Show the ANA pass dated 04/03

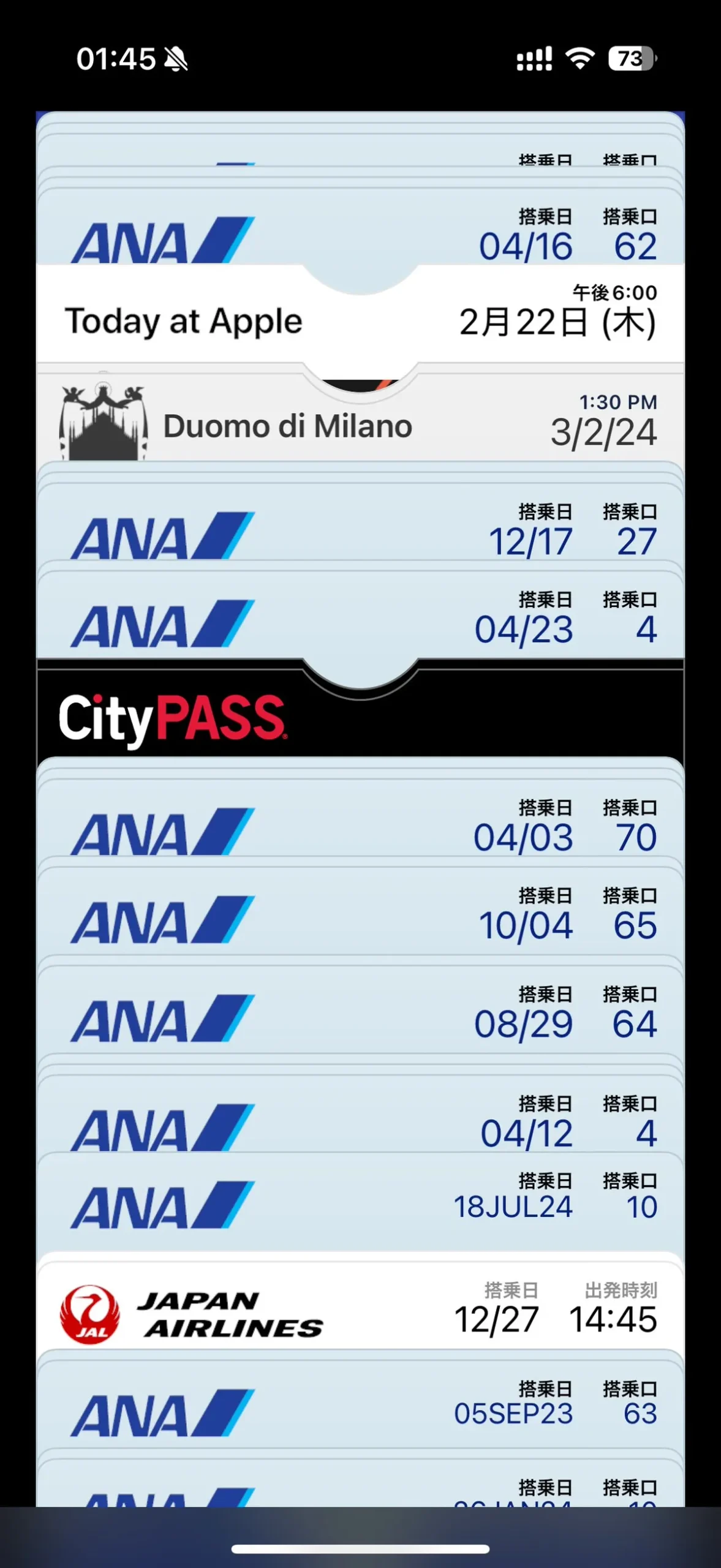point(360,821)
